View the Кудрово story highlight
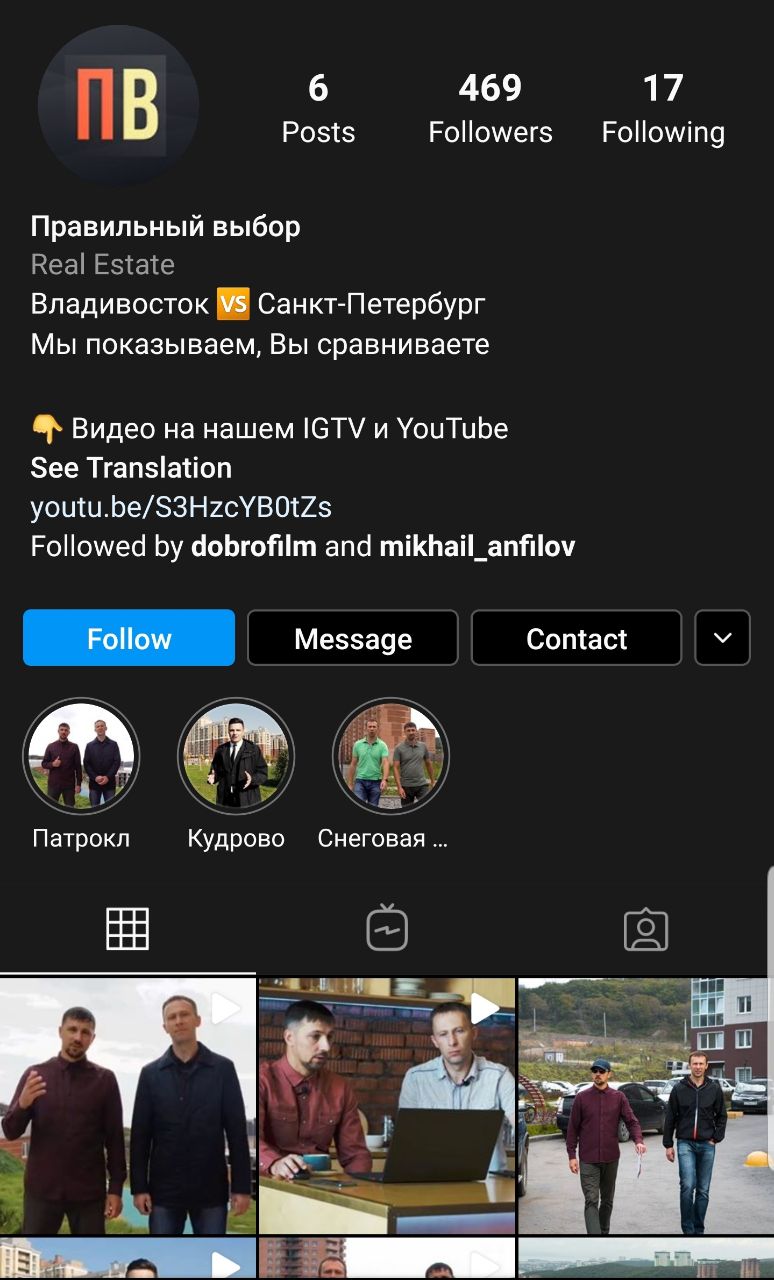774x1280 pixels. (236, 756)
